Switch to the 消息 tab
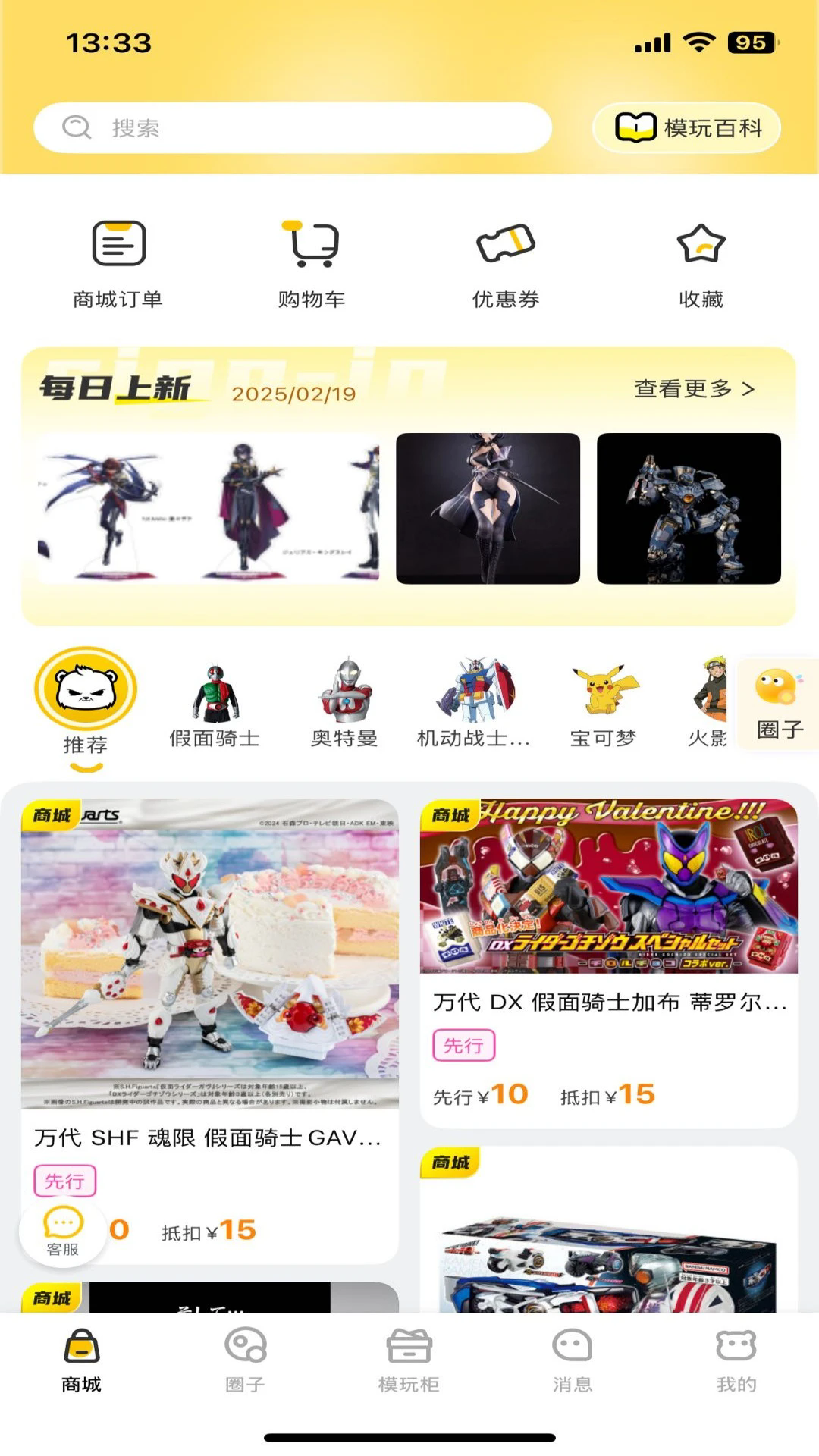This screenshot has height=1456, width=819. [573, 1360]
